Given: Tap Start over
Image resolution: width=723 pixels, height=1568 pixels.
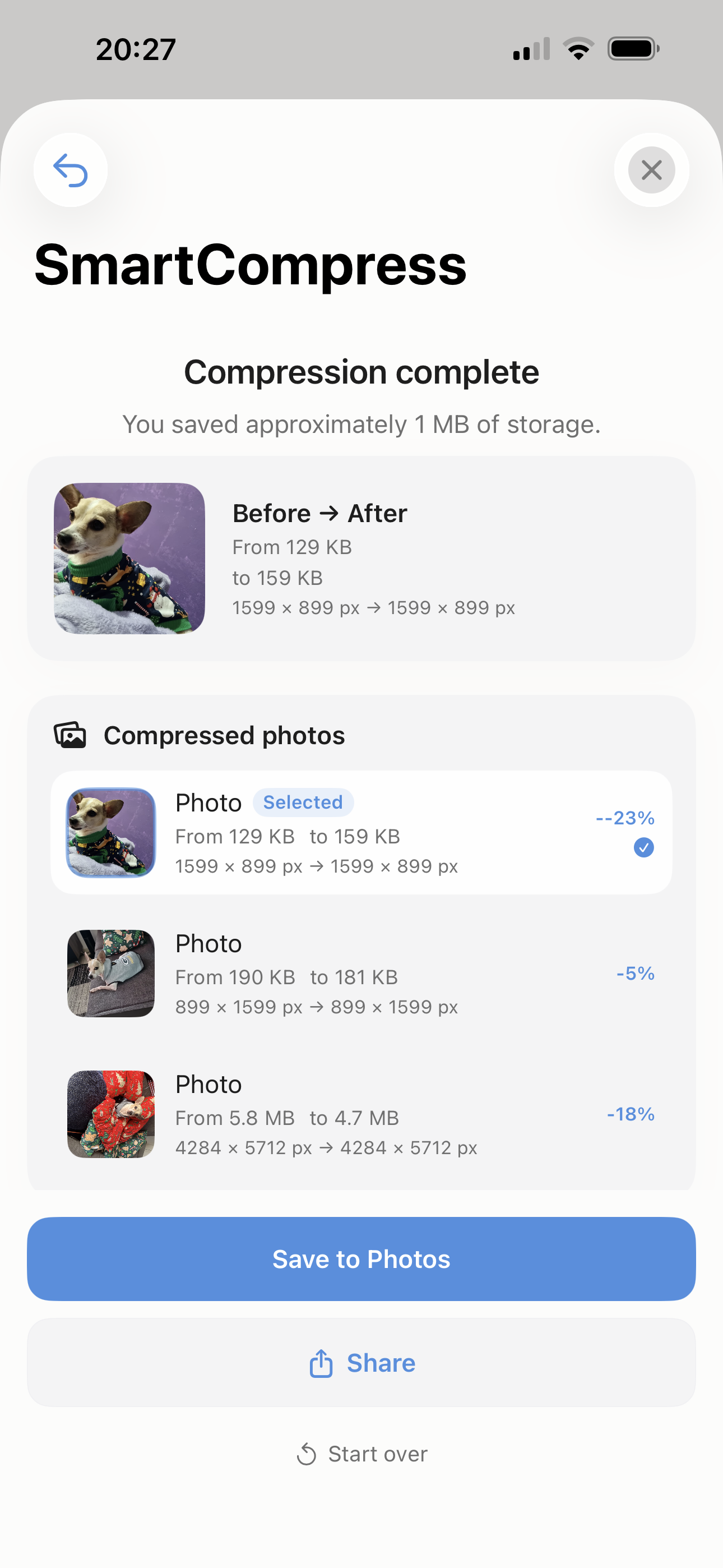Looking at the screenshot, I should 361,1454.
